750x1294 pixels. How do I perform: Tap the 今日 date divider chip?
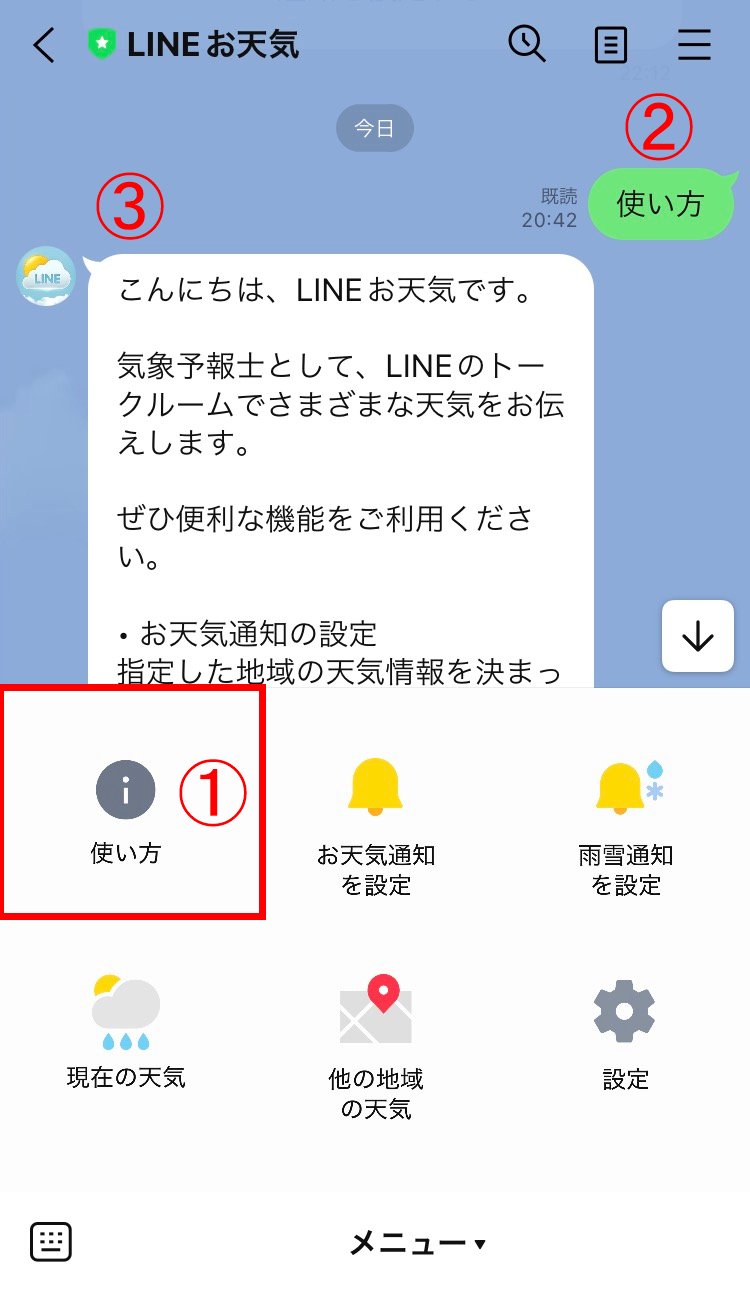(374, 127)
